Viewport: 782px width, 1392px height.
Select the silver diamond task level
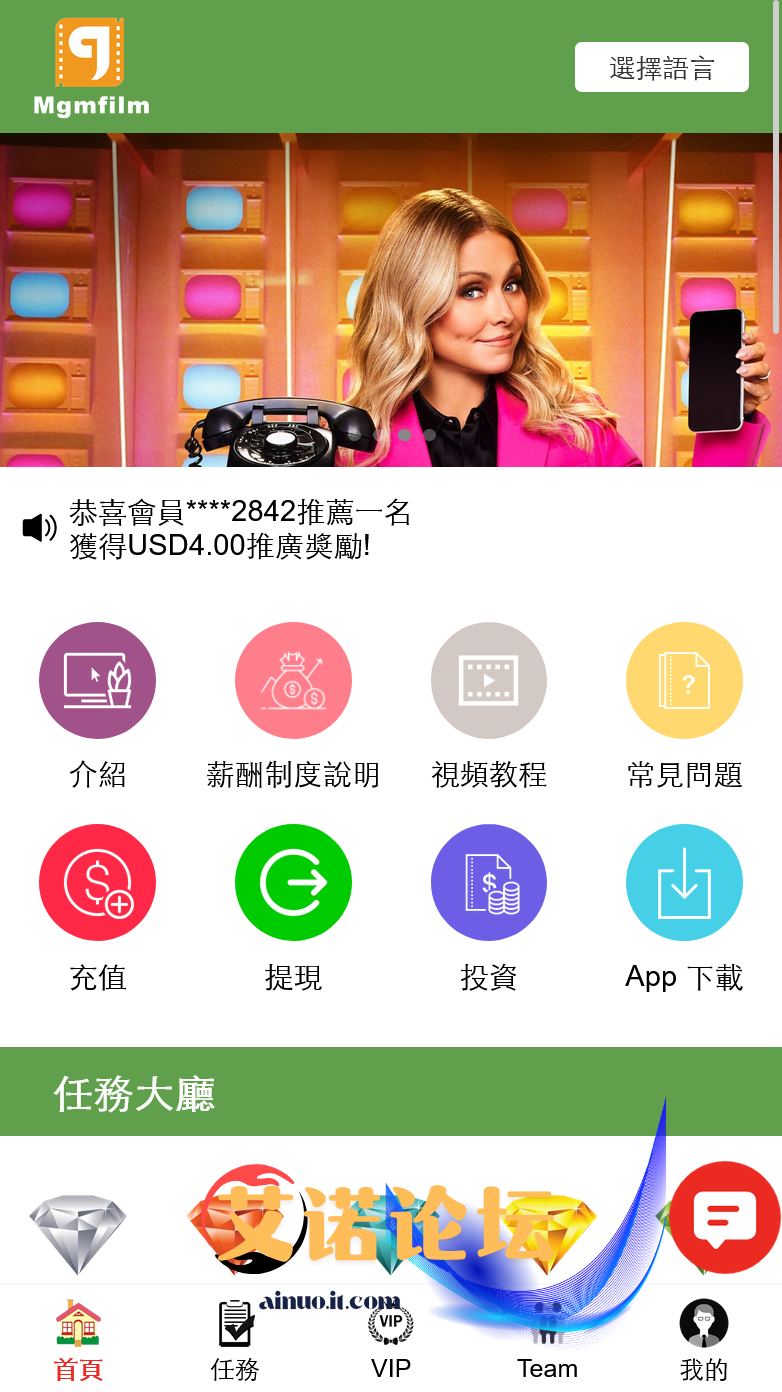point(78,1232)
